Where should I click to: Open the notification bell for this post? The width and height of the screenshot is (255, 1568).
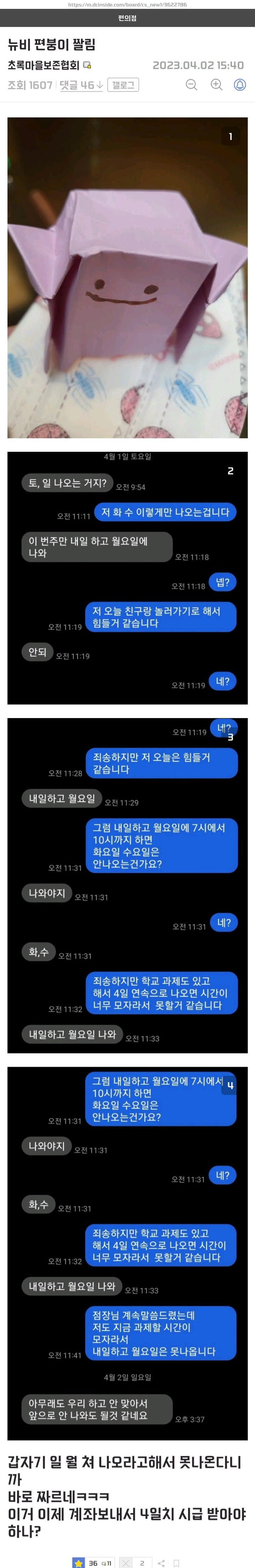(240, 85)
